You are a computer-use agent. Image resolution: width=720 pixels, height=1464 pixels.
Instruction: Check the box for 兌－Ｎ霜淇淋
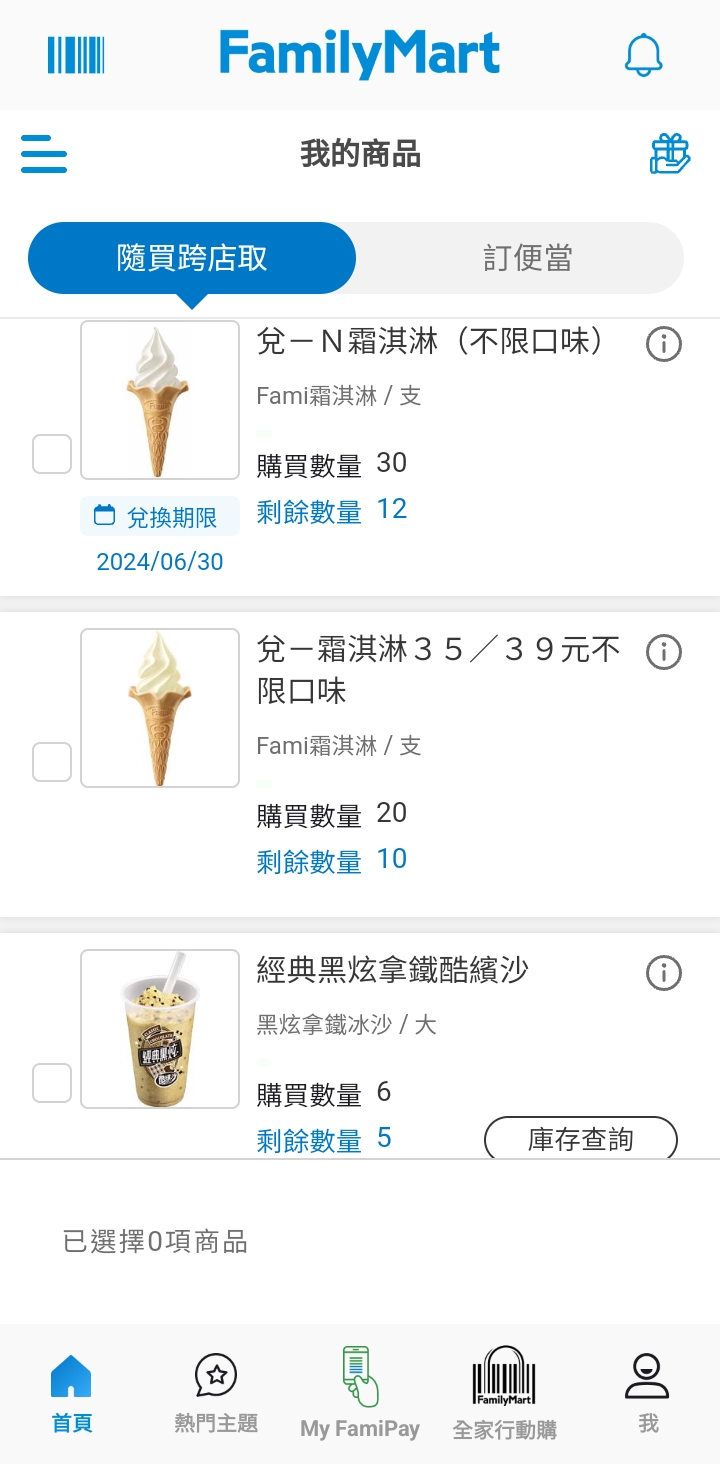point(52,454)
